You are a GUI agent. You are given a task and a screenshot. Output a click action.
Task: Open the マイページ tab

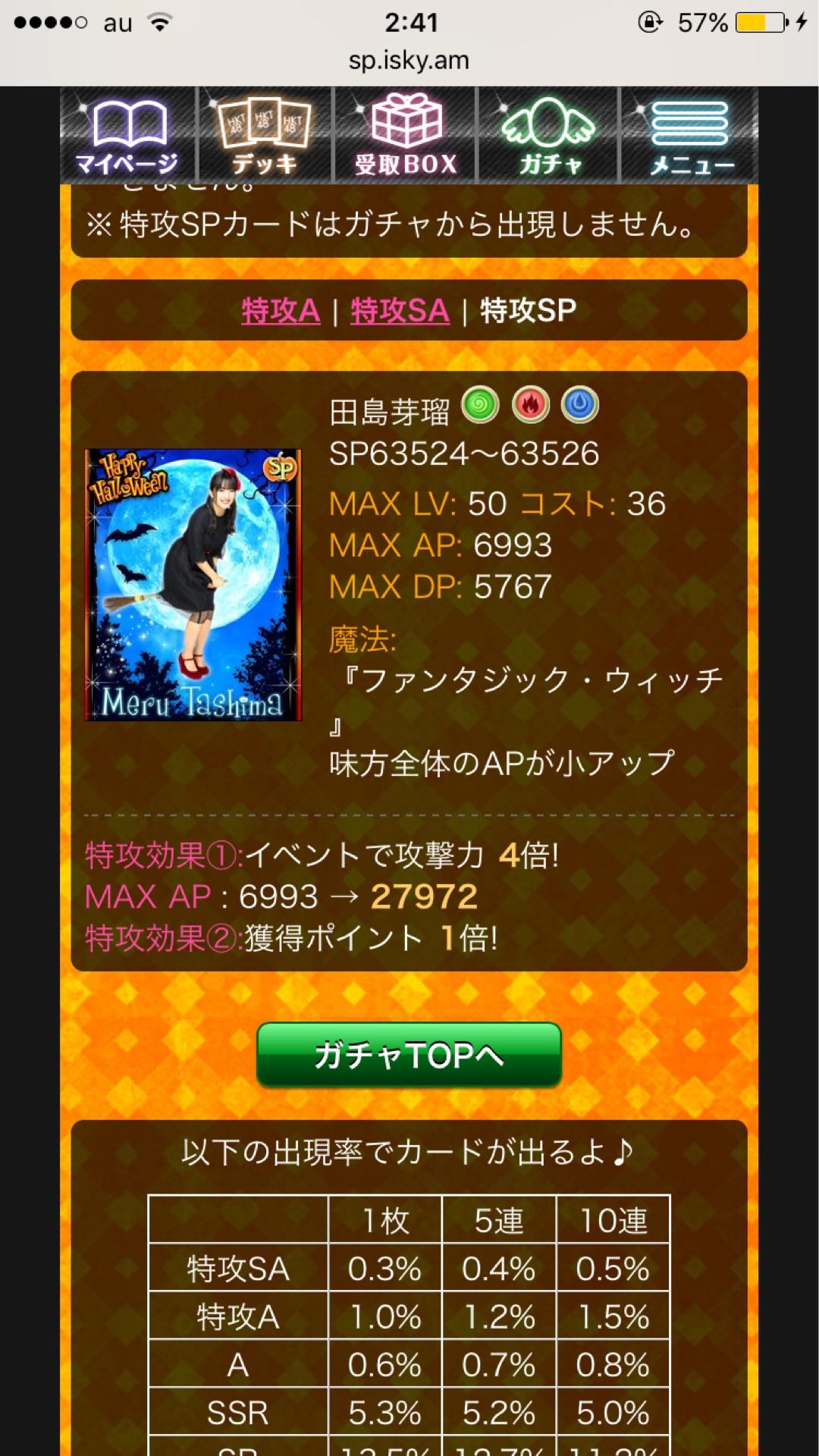pos(127,135)
